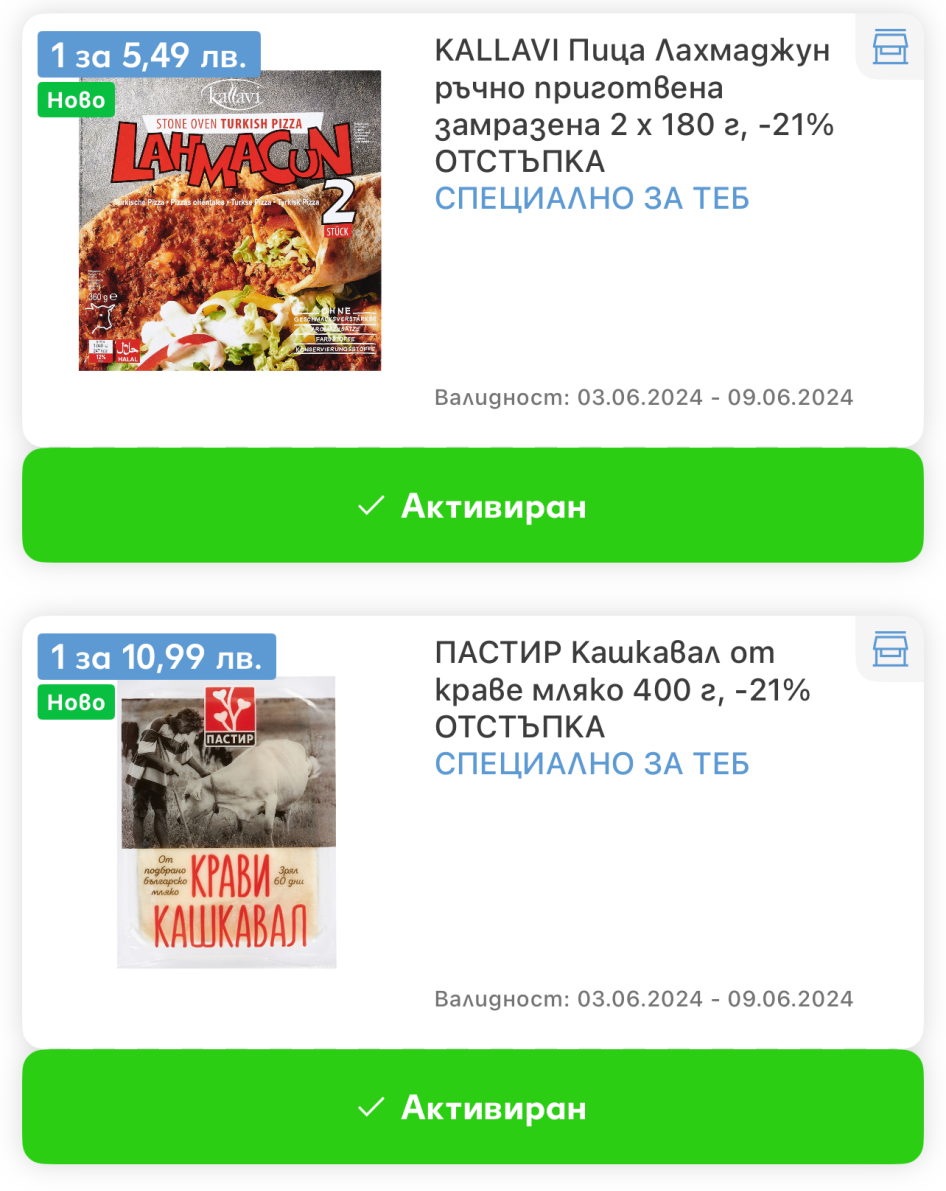
Task: Tap the store icon on ПАСТИР coupon
Action: click(x=890, y=649)
